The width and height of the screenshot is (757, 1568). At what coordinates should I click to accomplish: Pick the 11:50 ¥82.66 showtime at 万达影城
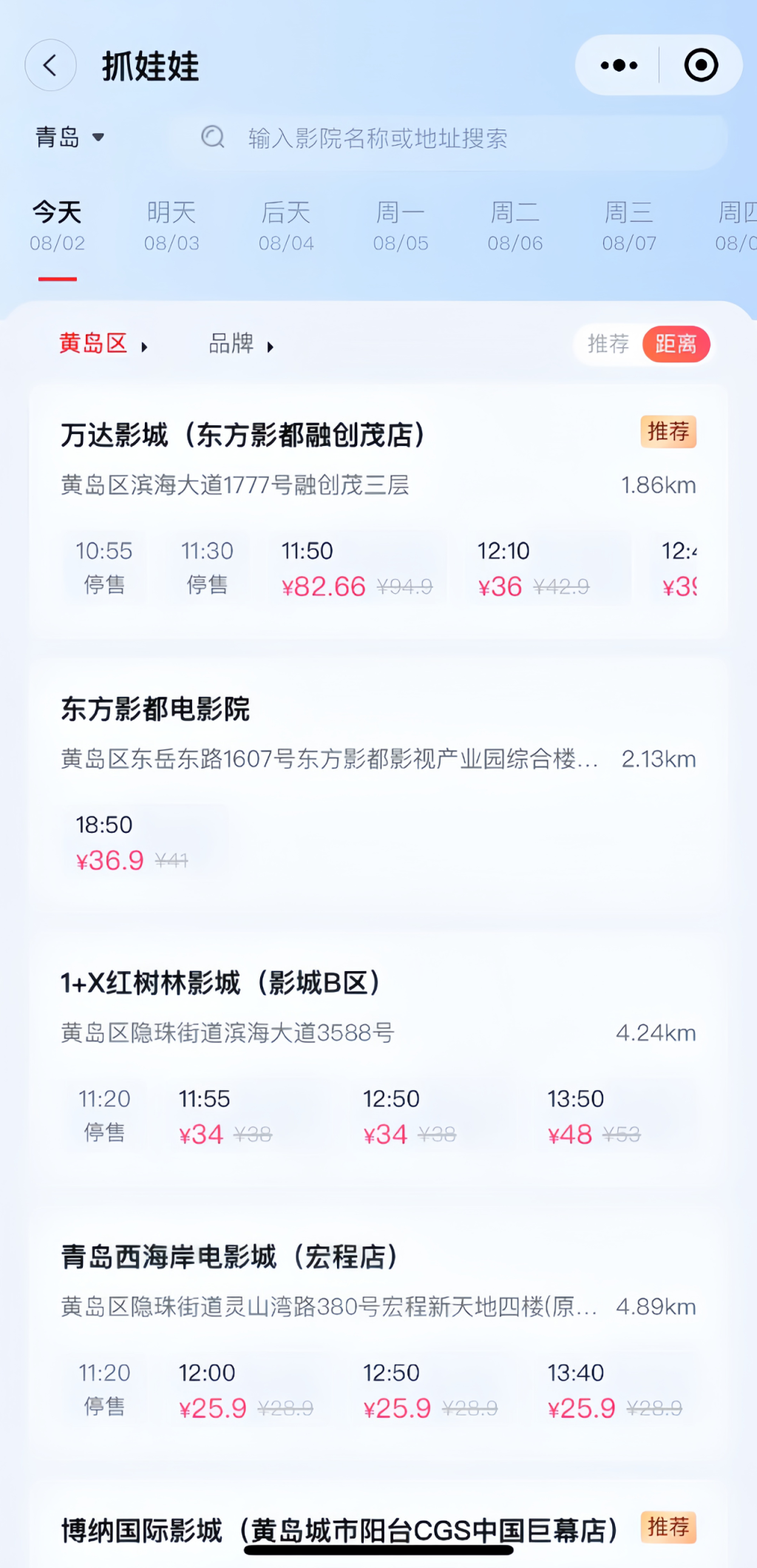(356, 568)
